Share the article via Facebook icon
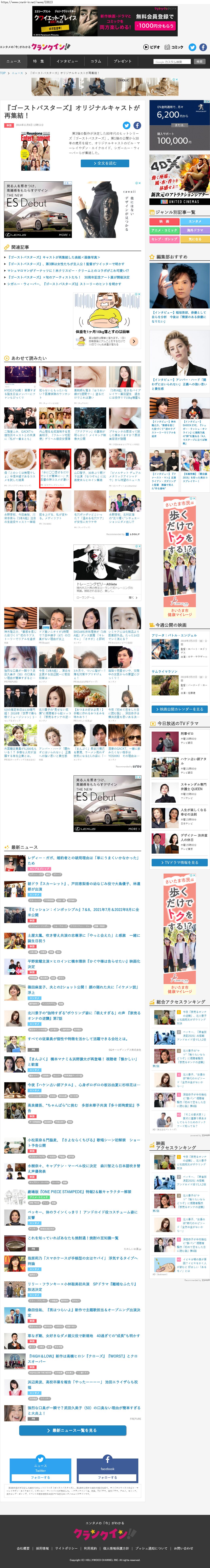210x1568 pixels. pyautogui.click(x=137, y=125)
